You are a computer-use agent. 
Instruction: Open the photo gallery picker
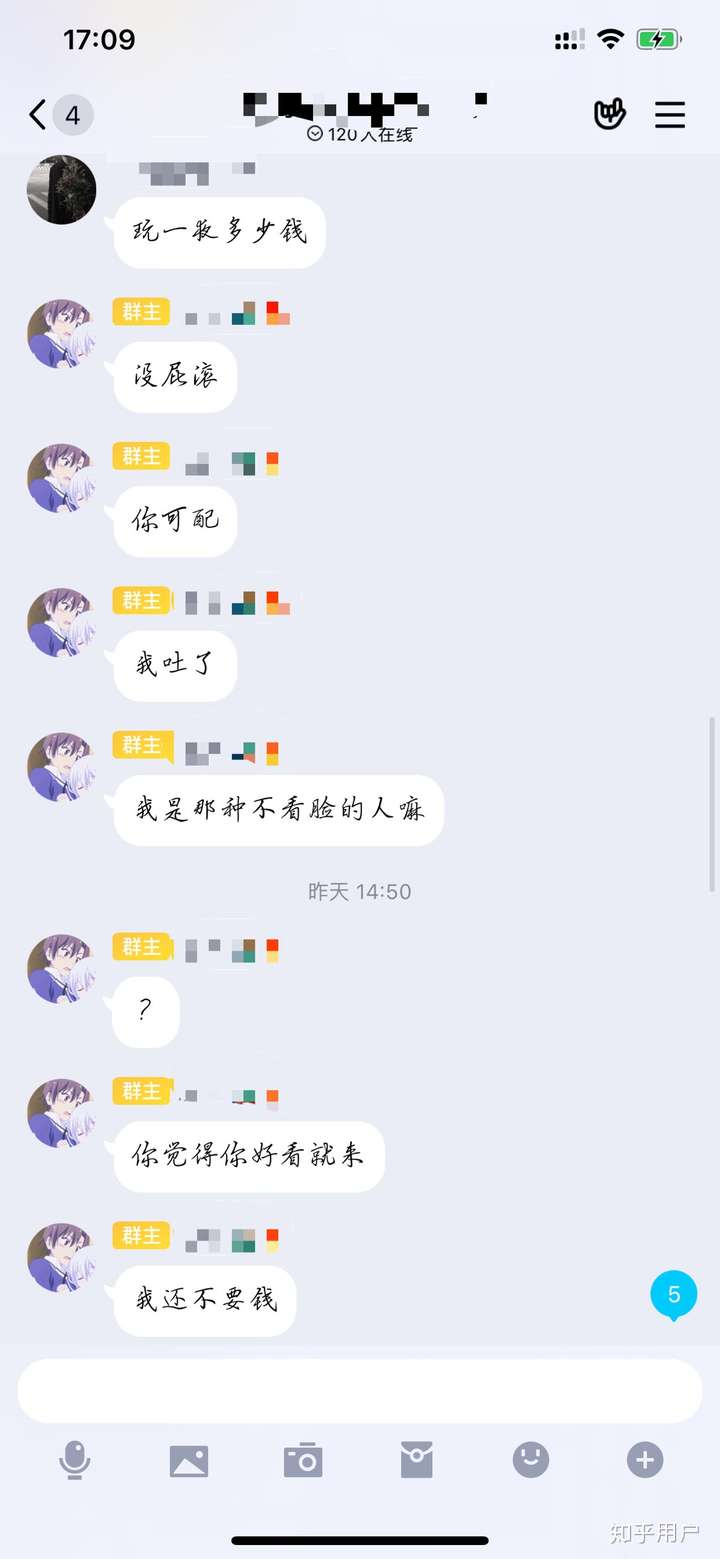189,1461
